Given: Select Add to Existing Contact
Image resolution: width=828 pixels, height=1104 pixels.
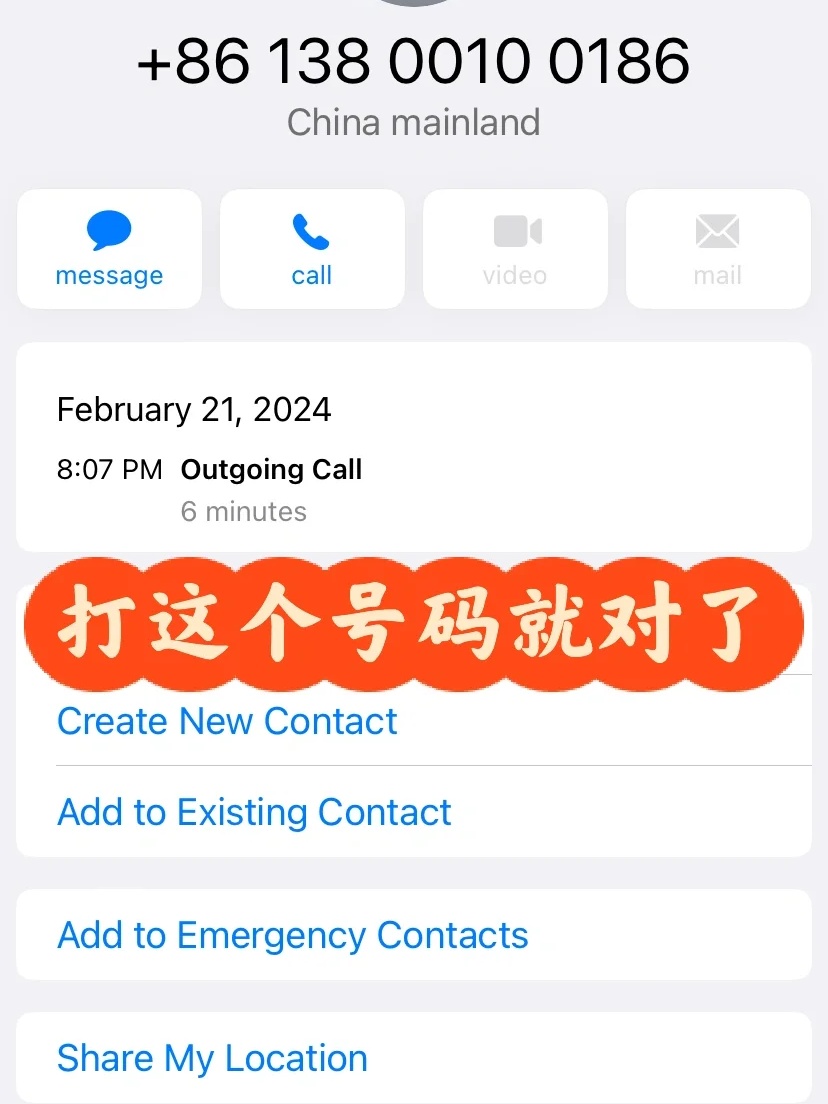Looking at the screenshot, I should (x=254, y=812).
